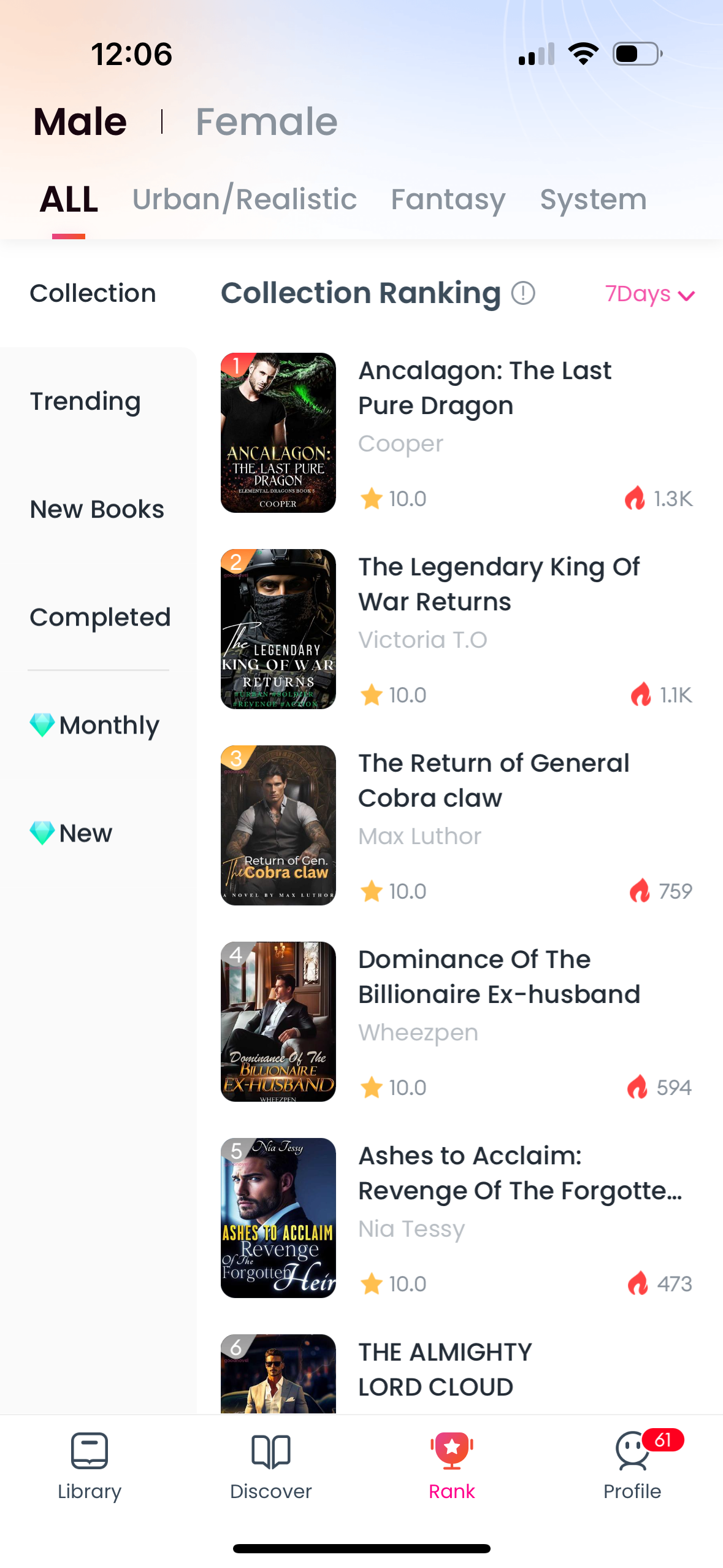
Task: Open Profile with notification badge
Action: 632,1472
